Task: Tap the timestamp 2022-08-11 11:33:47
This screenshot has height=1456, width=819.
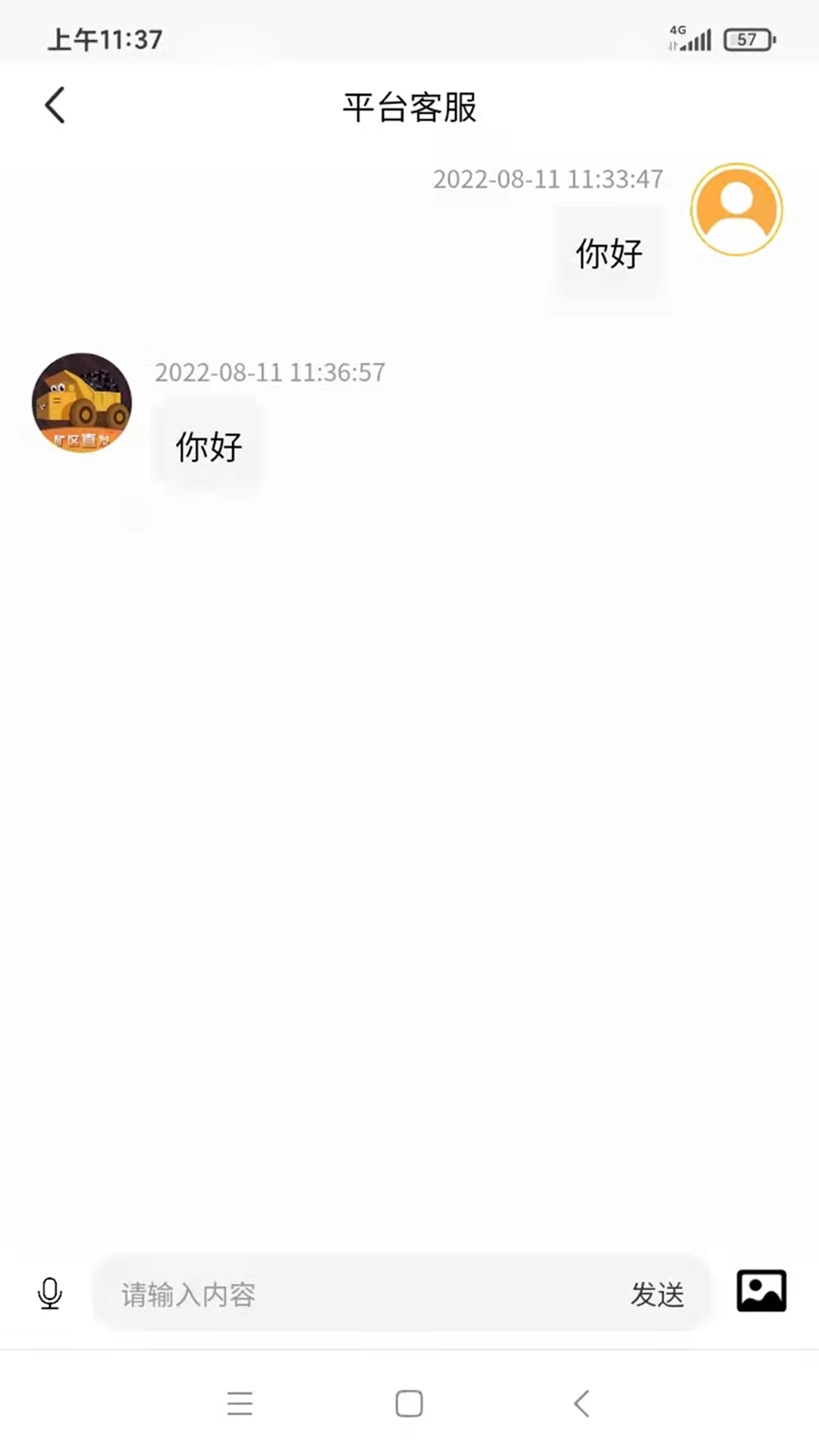Action: click(x=548, y=180)
